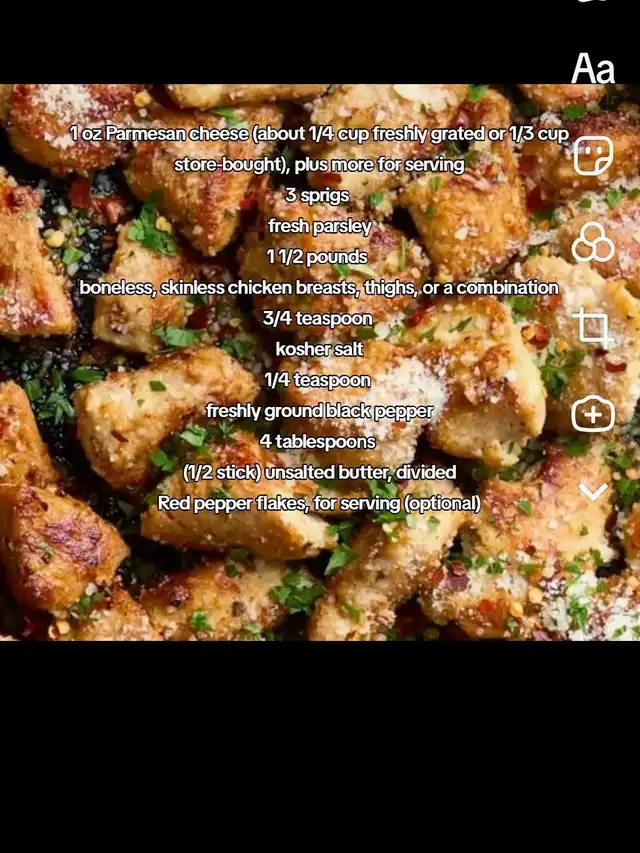Tap the down chevron under the editing tools

click(x=593, y=491)
